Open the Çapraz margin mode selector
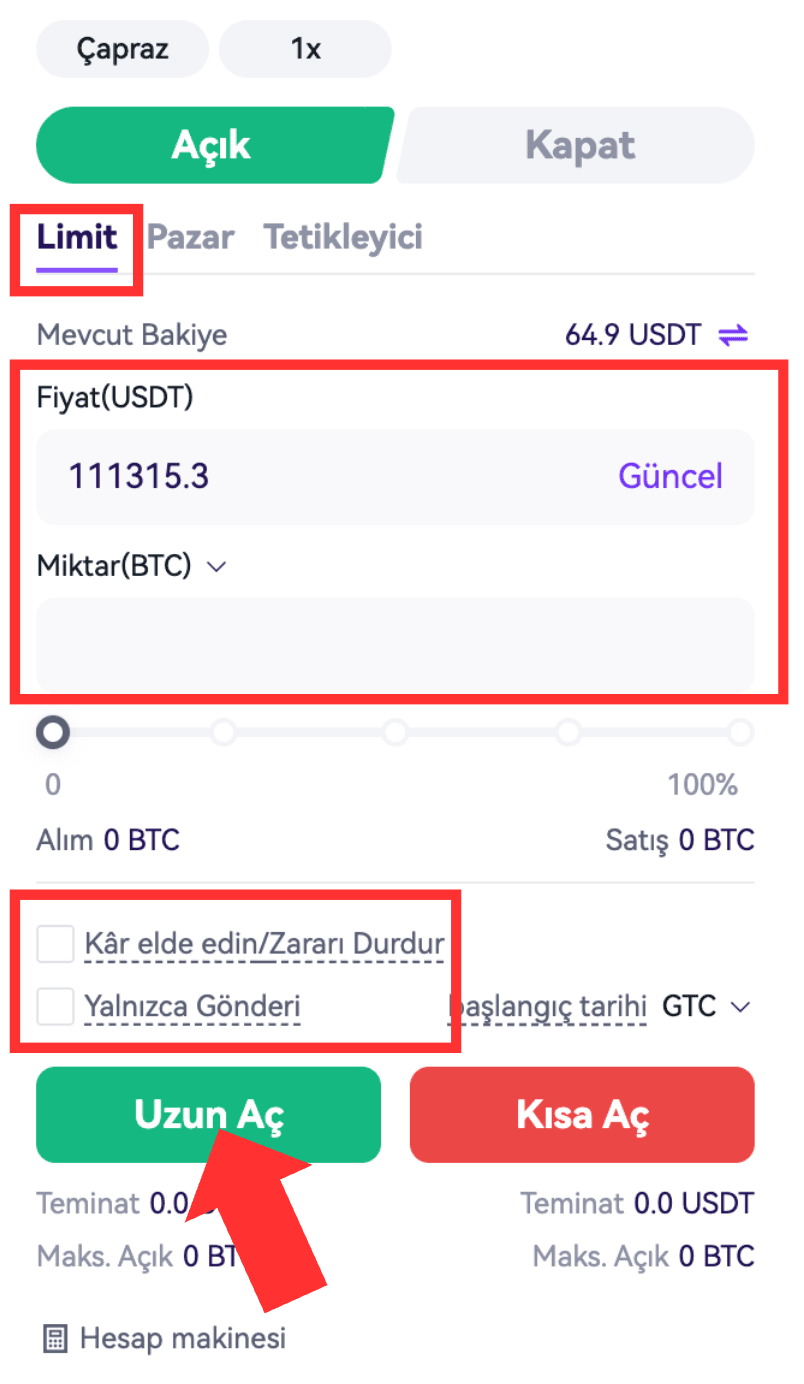This screenshot has width=804, height=1384. click(122, 49)
